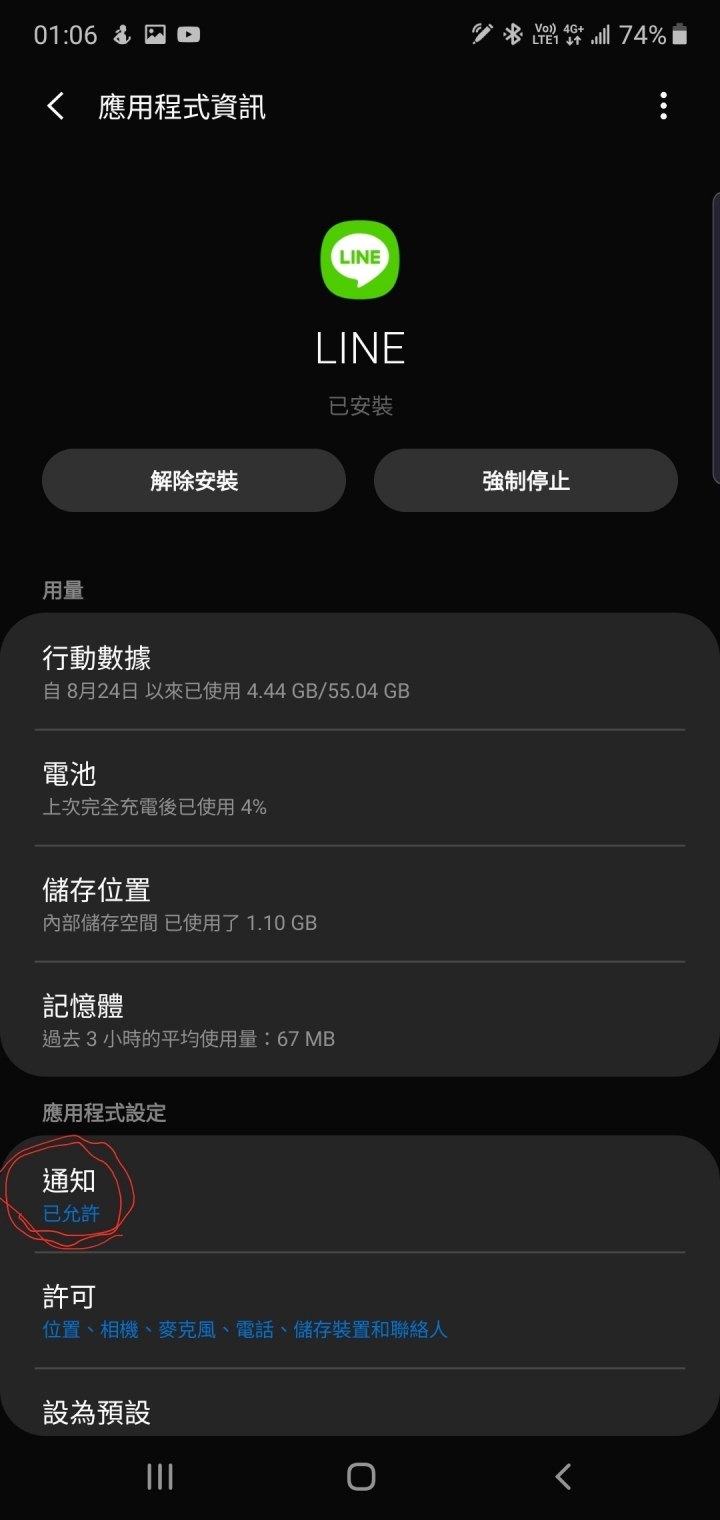Tap the system home button
The height and width of the screenshot is (1520, 720).
pyautogui.click(x=361, y=1476)
